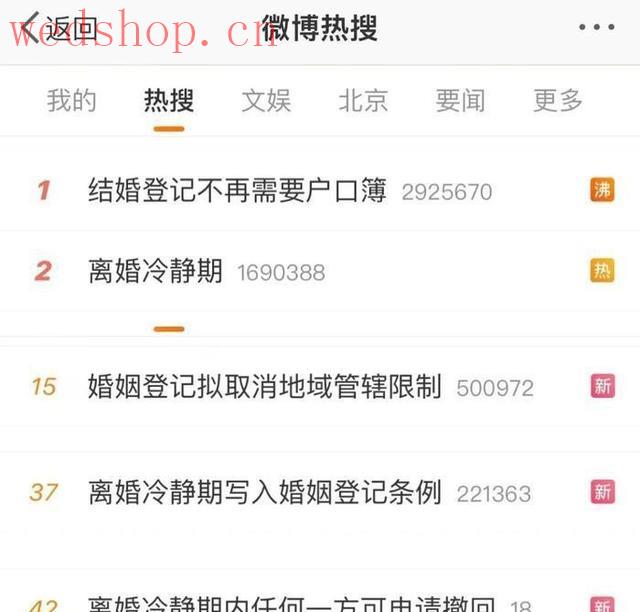Image resolution: width=640 pixels, height=612 pixels.
Task: Open the 北京 tab
Action: 363,101
